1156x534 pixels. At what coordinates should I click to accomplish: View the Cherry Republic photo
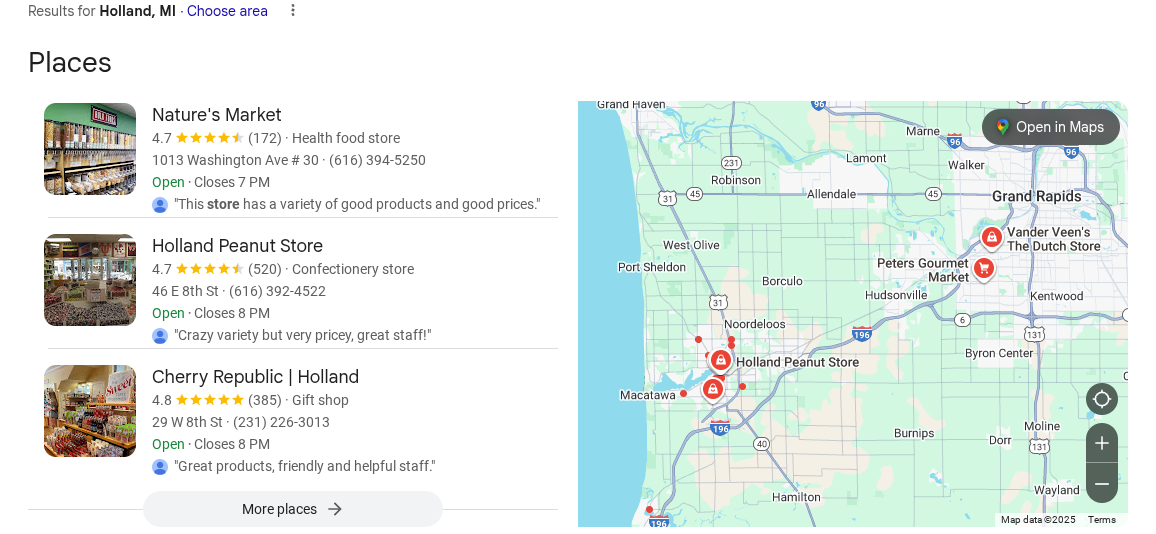(90, 411)
